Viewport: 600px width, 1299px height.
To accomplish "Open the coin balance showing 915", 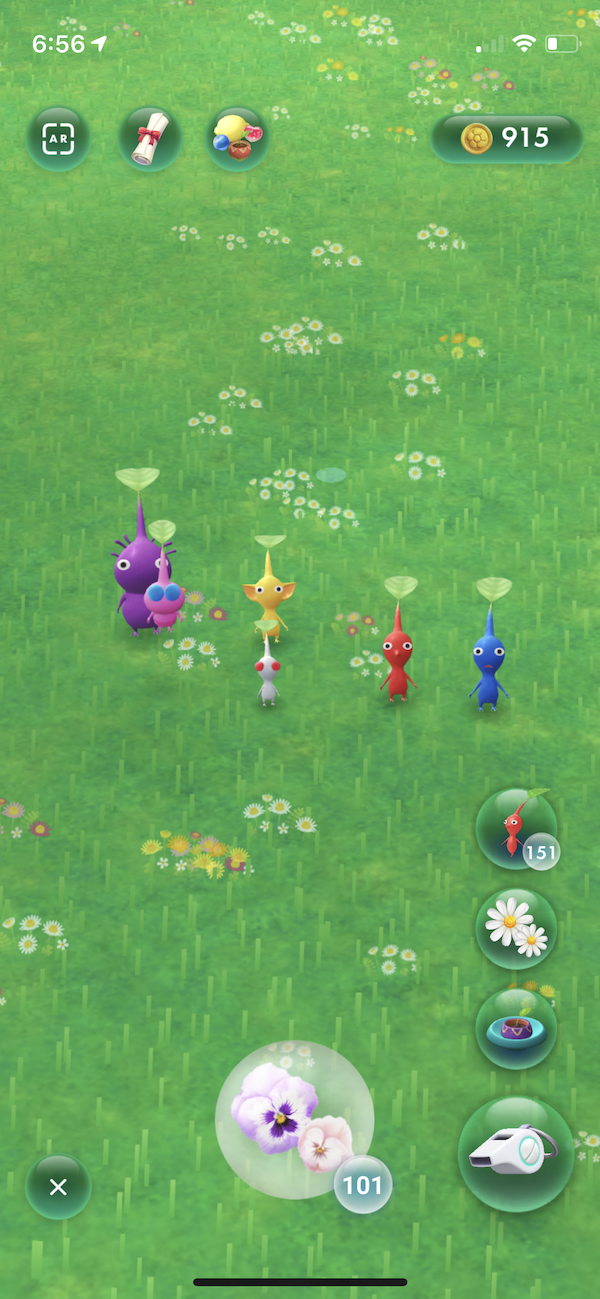I will [507, 138].
